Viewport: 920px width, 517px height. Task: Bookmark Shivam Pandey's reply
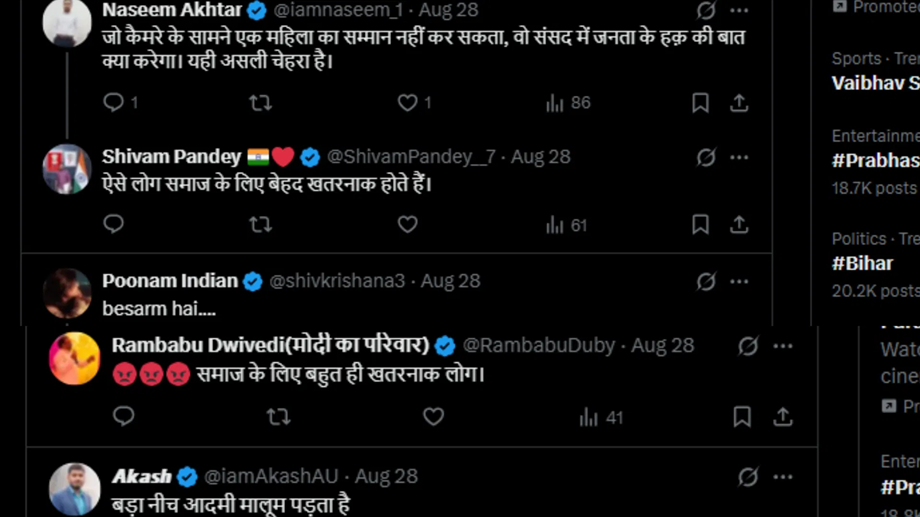[700, 225]
